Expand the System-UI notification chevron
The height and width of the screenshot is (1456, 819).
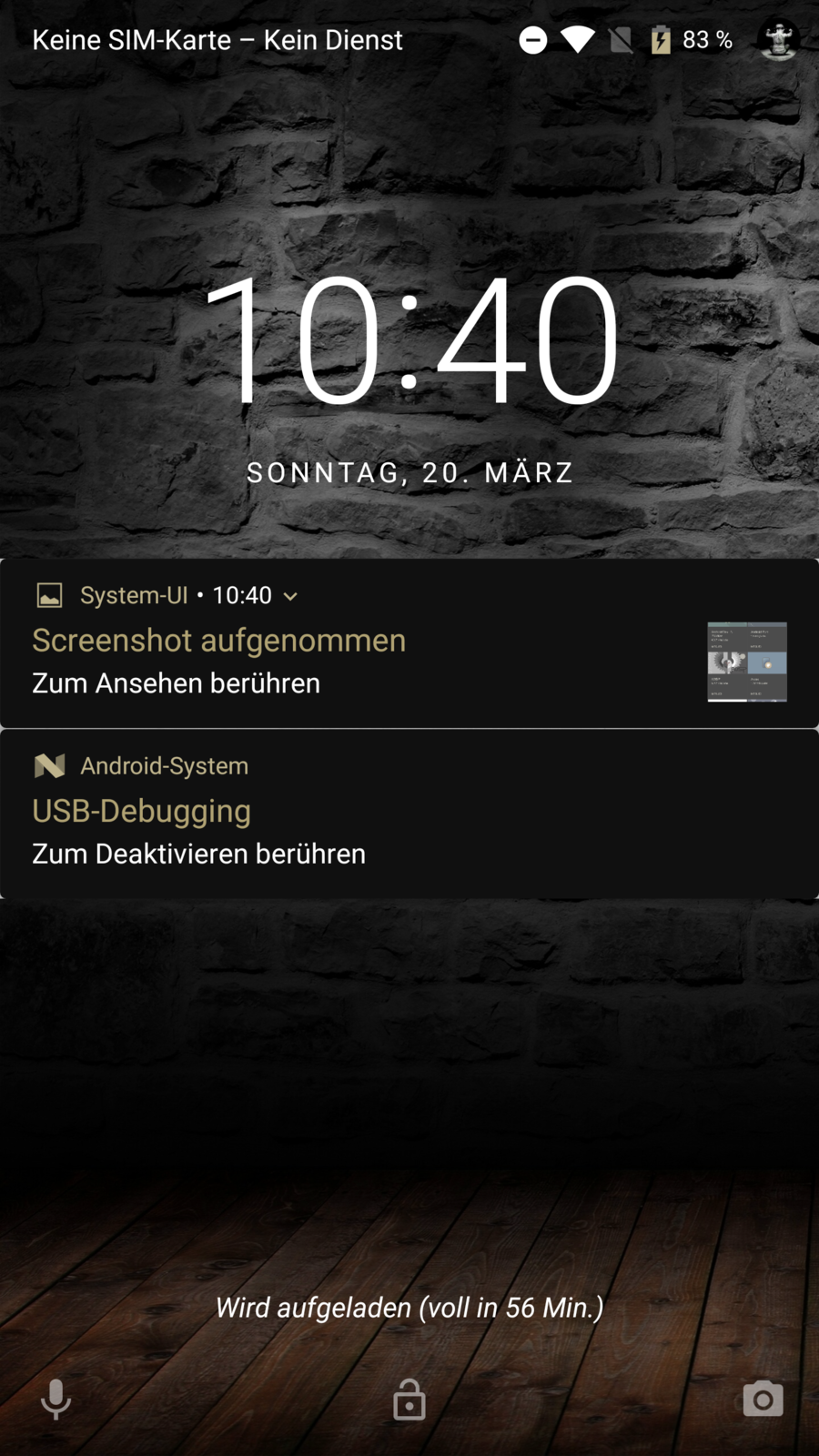tap(290, 596)
